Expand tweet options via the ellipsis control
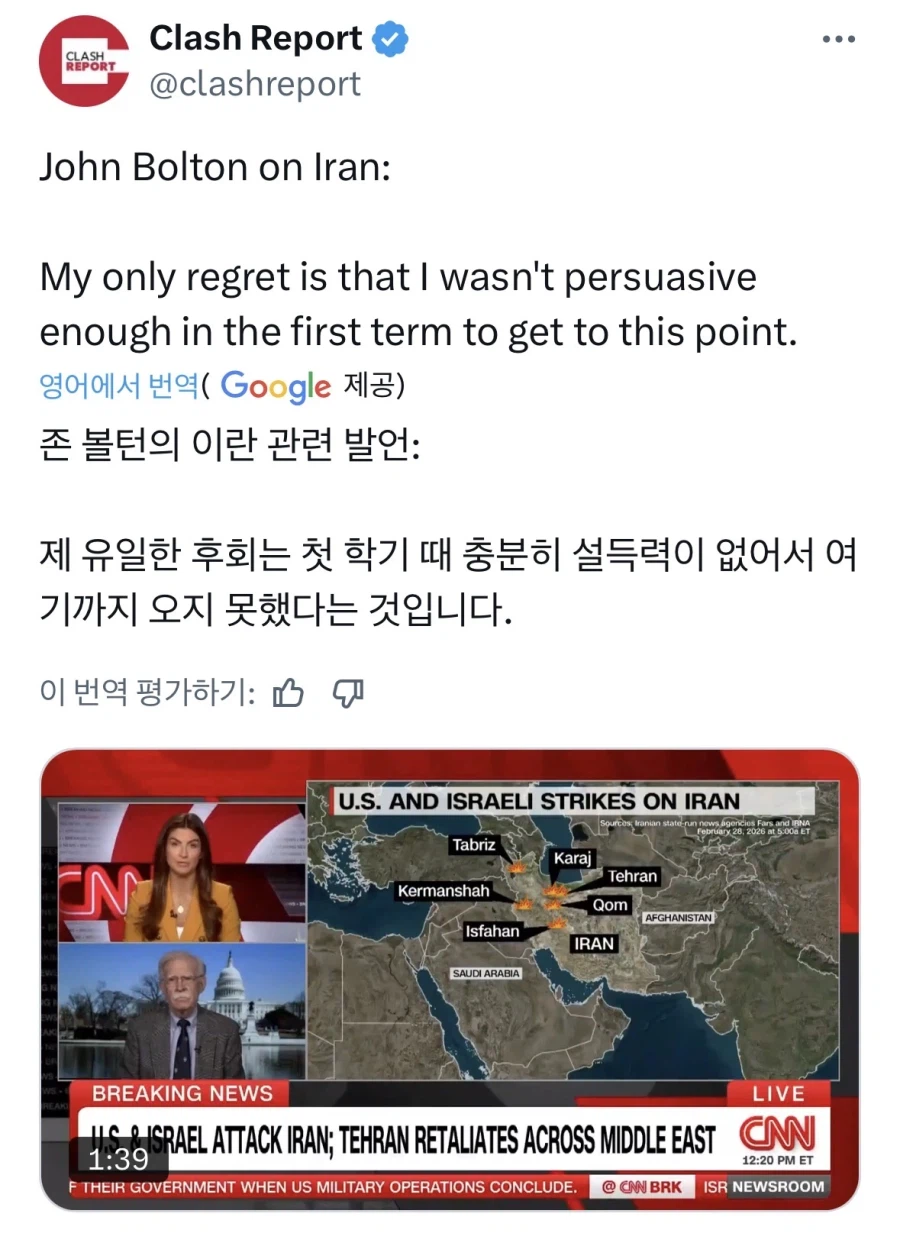Screen dimensions: 900x1233 (838, 38)
